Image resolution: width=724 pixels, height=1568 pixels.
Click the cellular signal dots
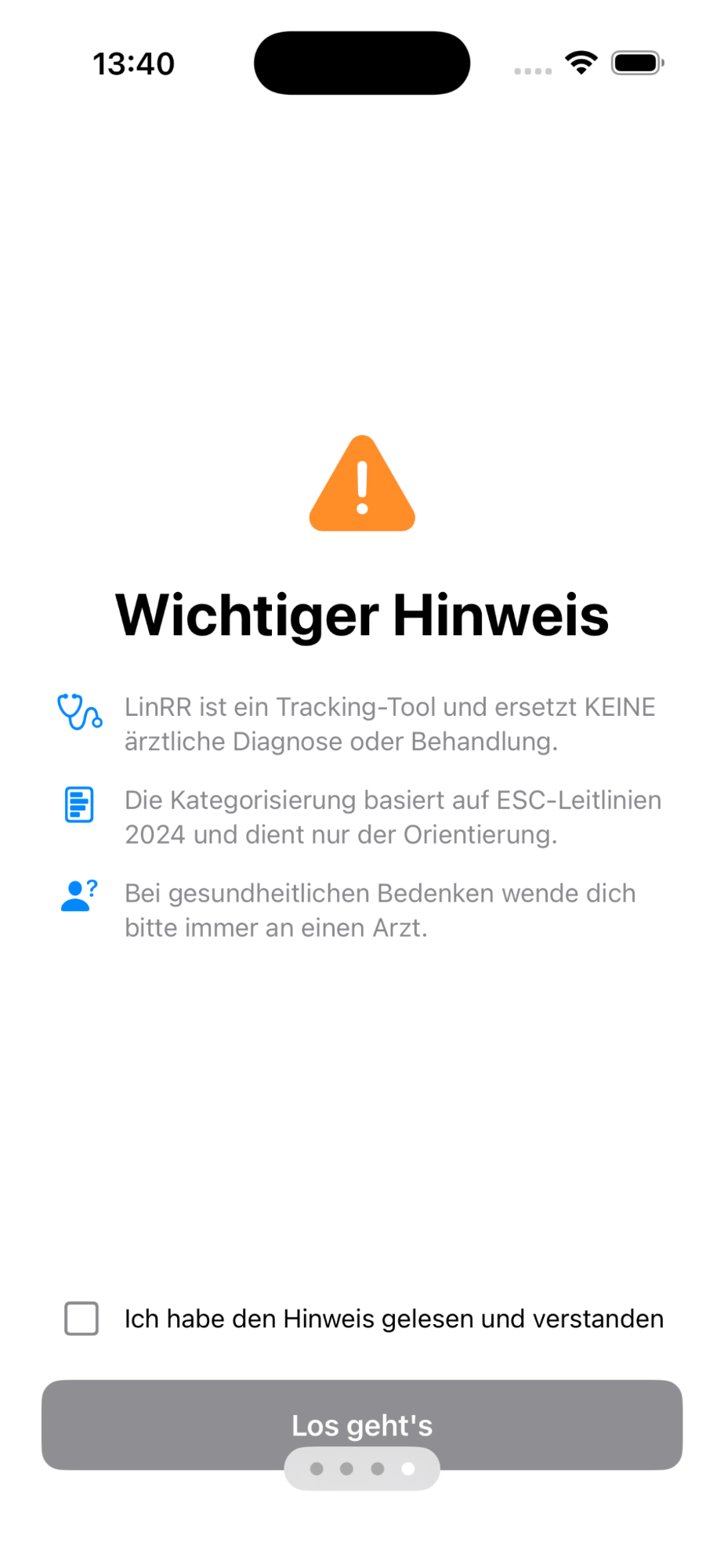(x=532, y=71)
